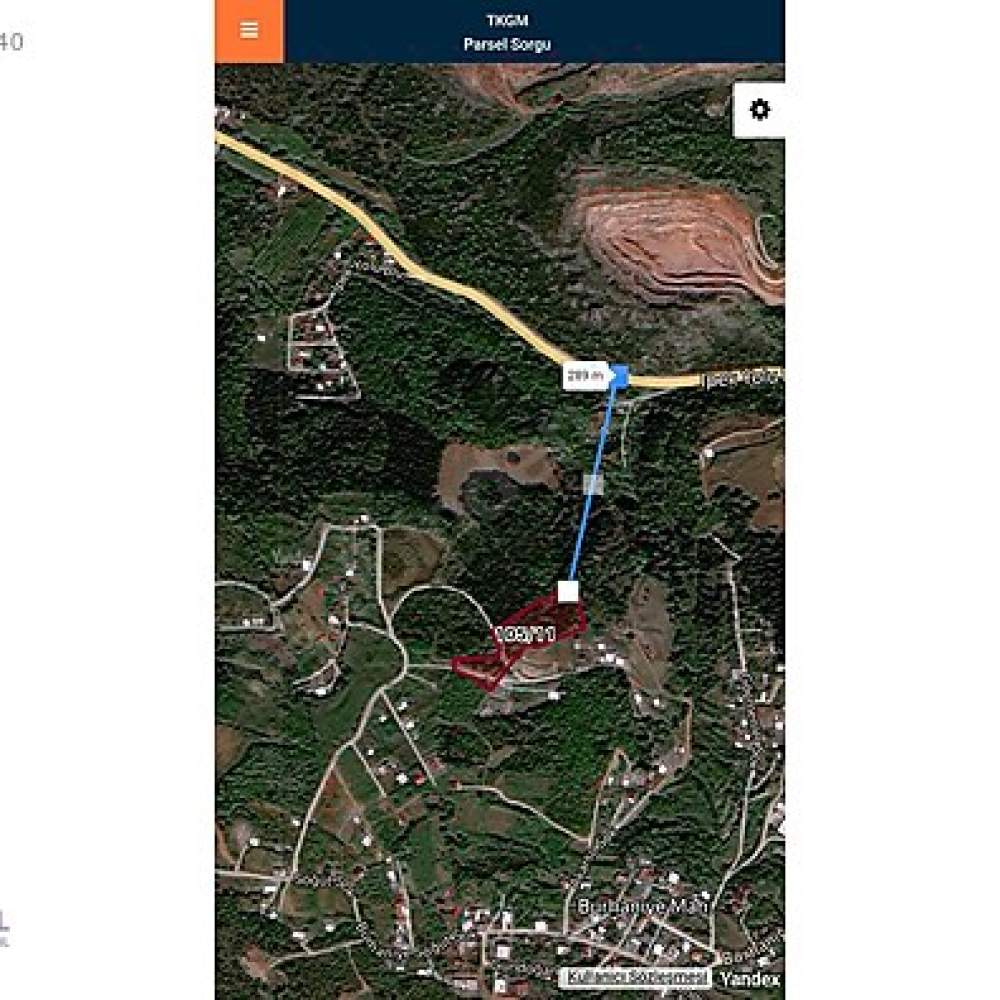Open map settings gear
This screenshot has height=1000, width=1000.
point(760,110)
